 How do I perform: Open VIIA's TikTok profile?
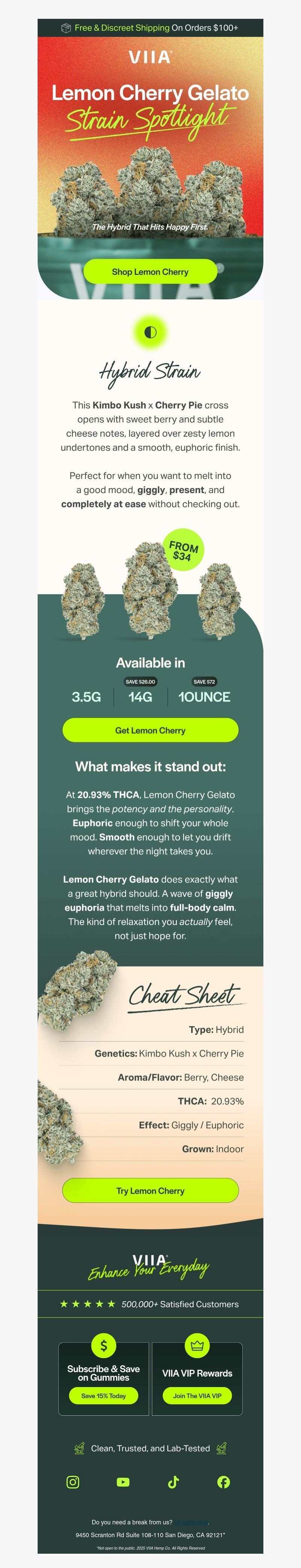pos(174,1481)
